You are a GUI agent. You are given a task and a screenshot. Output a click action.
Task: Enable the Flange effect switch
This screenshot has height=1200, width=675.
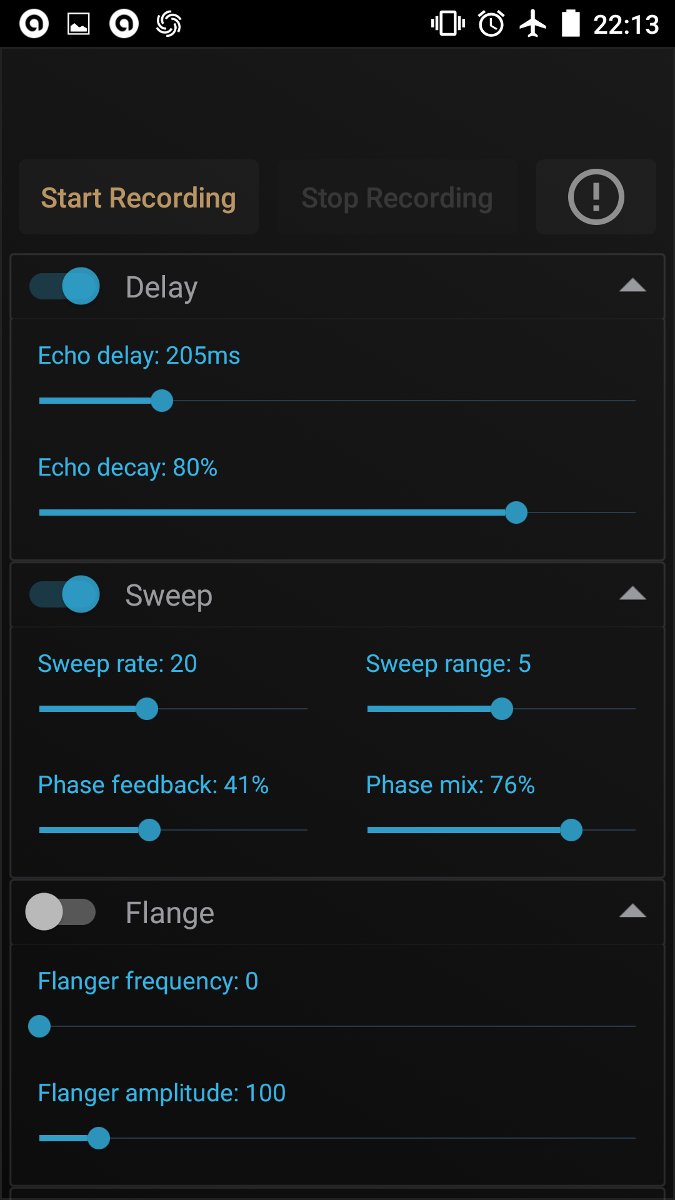[x=60, y=912]
